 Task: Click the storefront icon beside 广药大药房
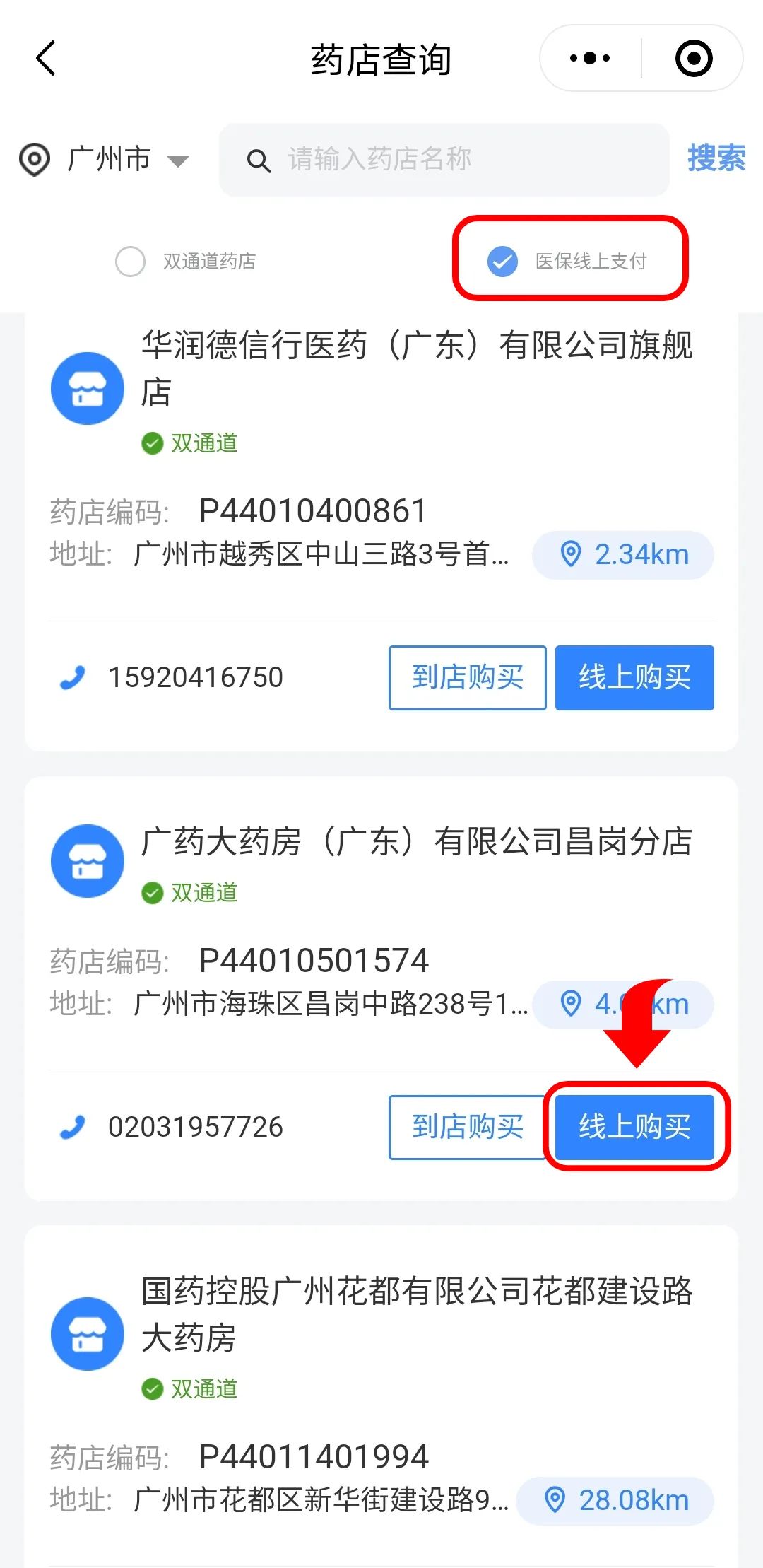pos(87,861)
